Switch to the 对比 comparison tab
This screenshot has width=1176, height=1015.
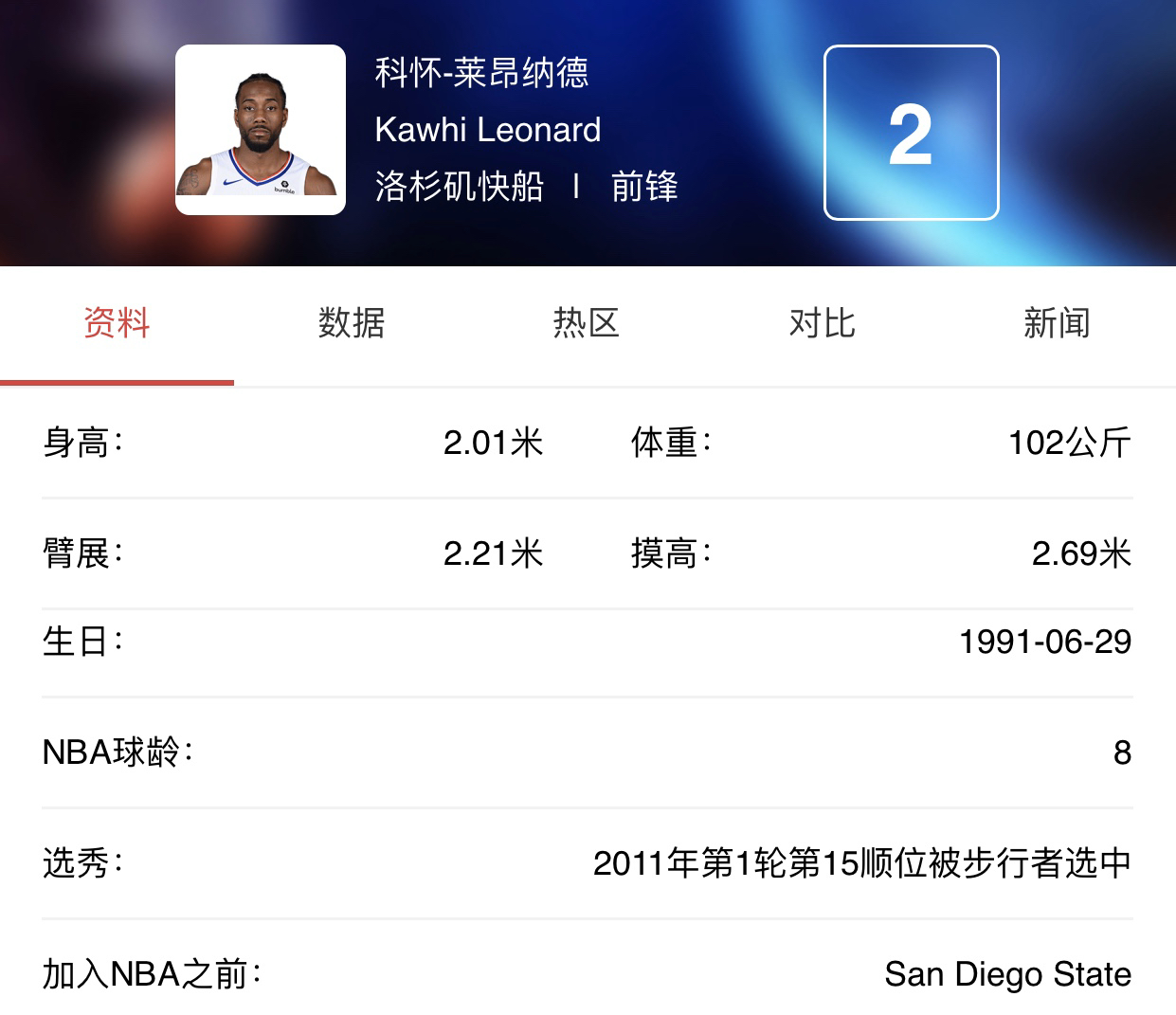point(822,324)
